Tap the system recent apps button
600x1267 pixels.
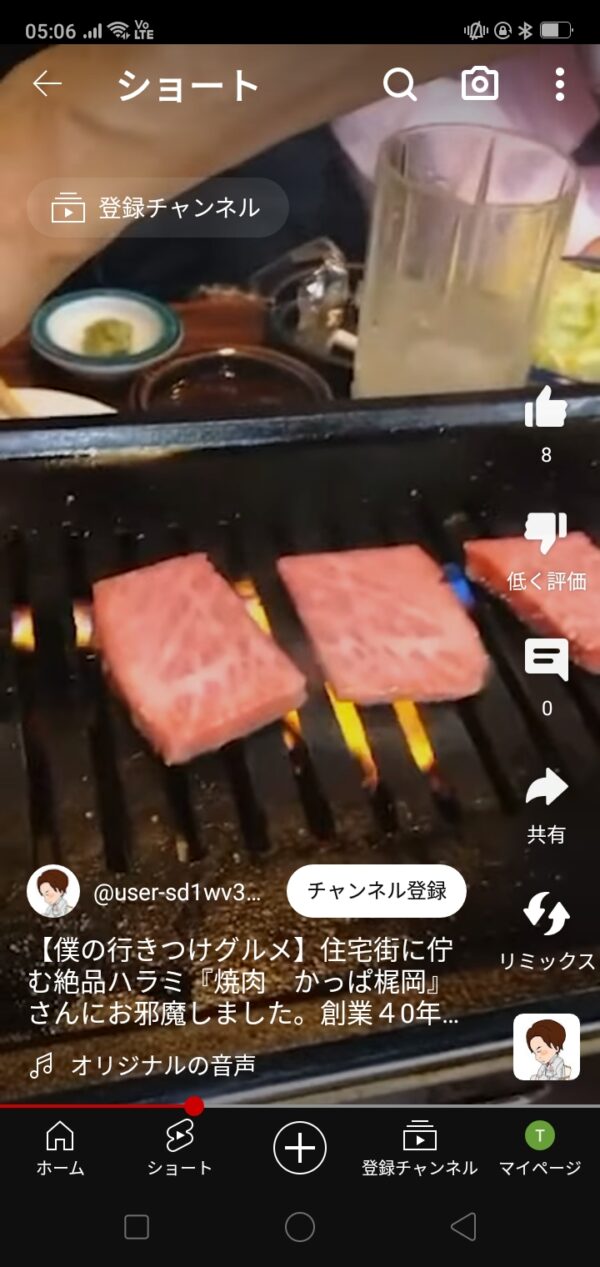137,1227
